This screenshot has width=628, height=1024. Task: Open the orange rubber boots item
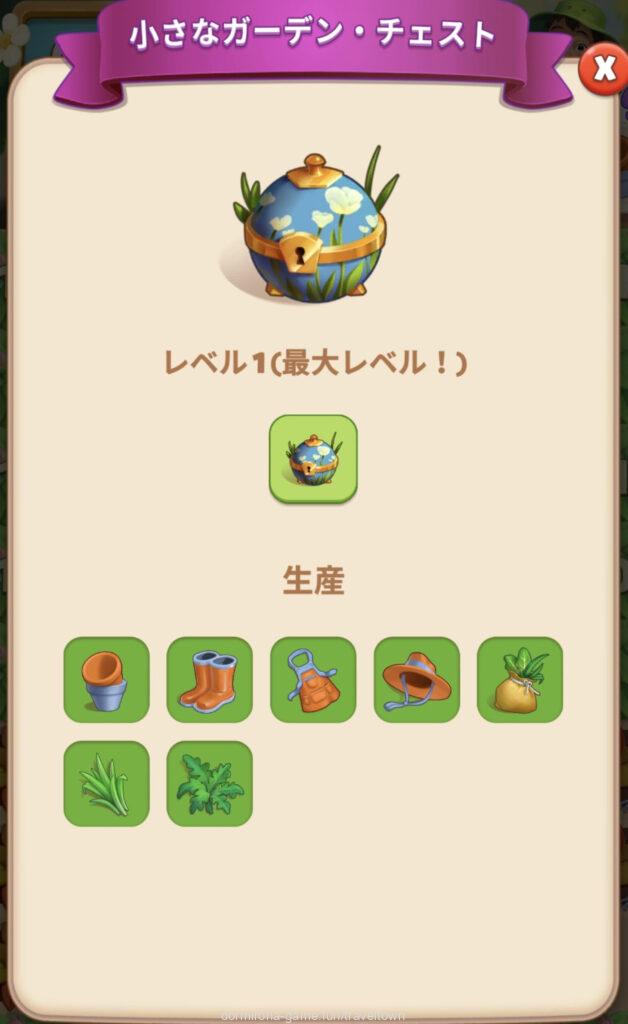209,680
